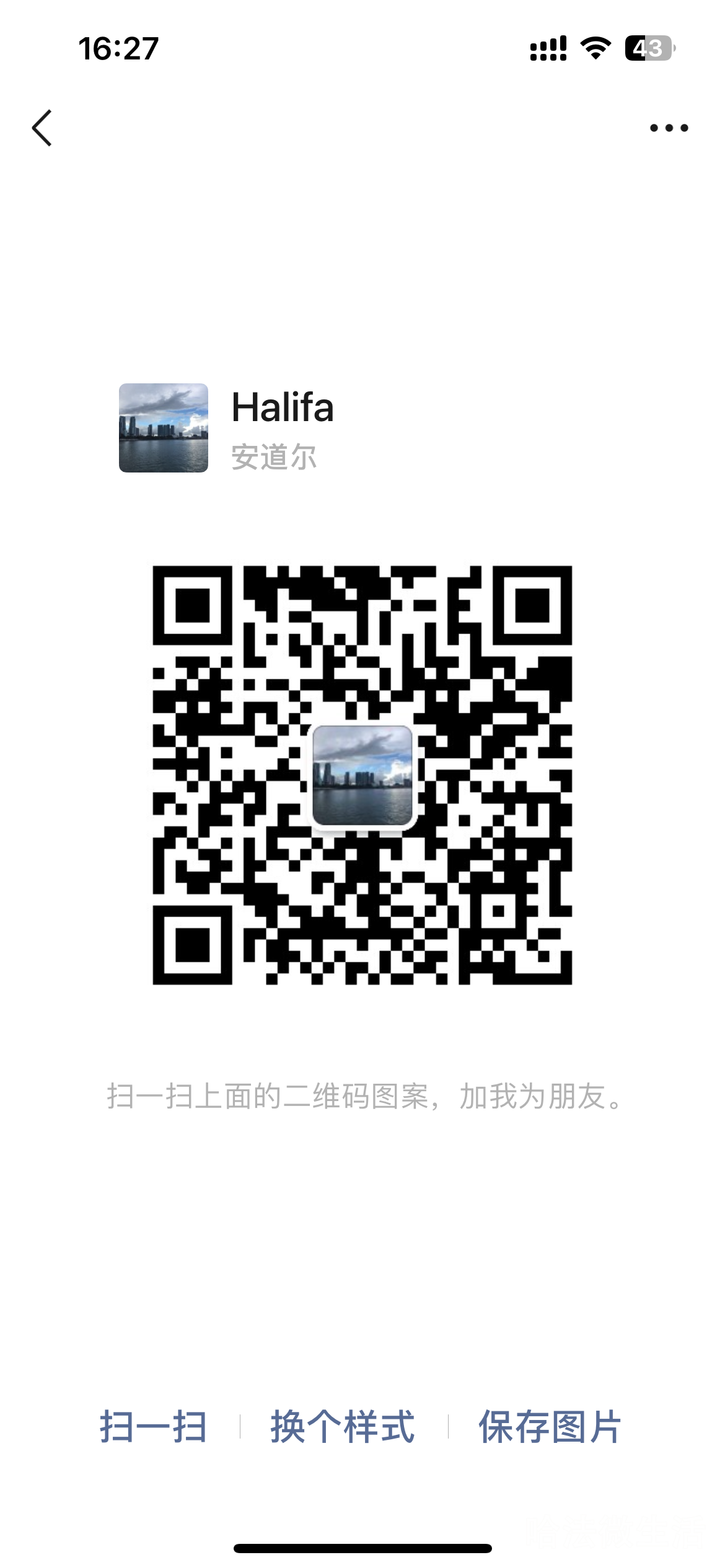Go back using the top-left arrow

pyautogui.click(x=42, y=128)
